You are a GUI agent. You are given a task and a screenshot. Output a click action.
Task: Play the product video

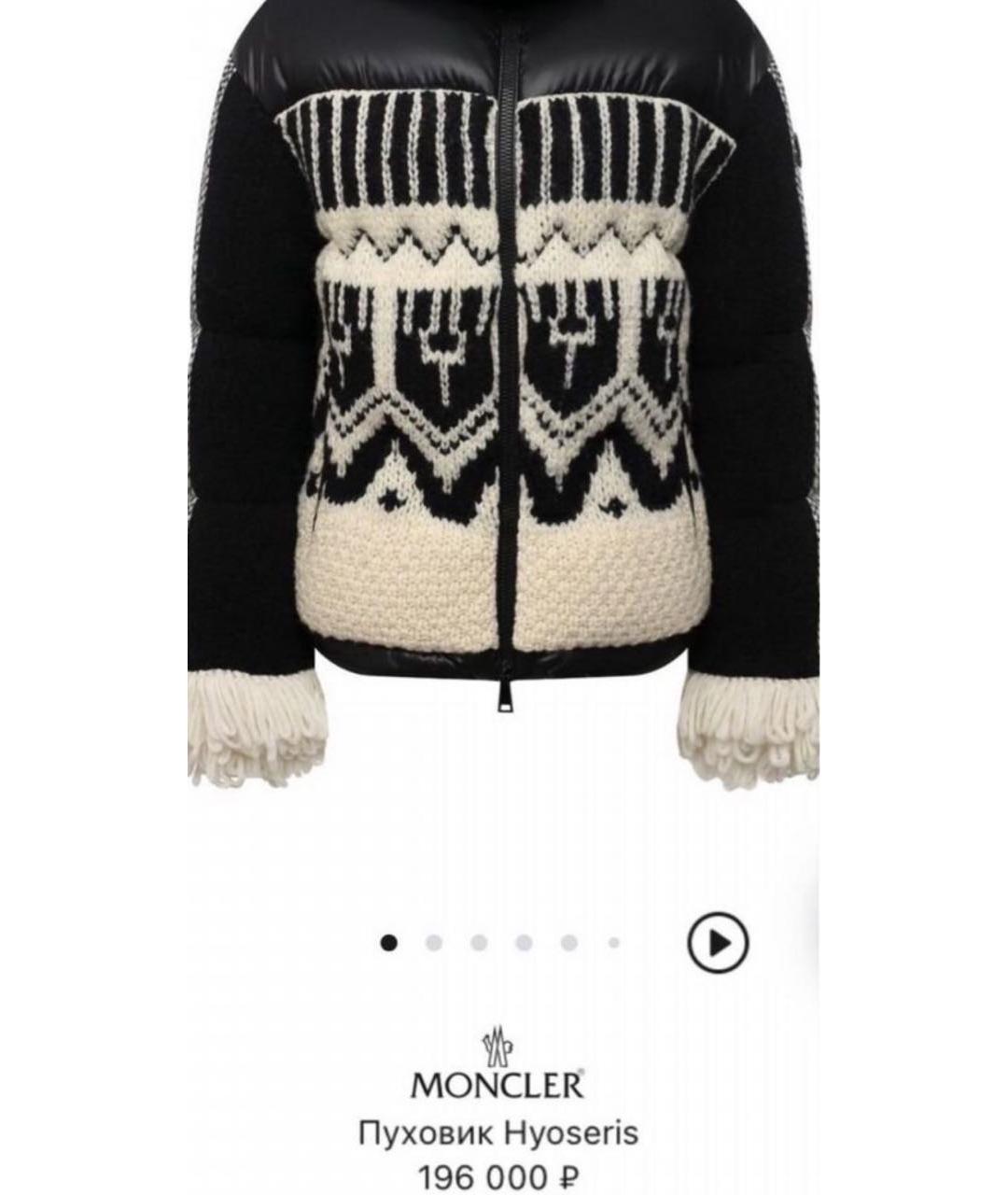pos(717,943)
